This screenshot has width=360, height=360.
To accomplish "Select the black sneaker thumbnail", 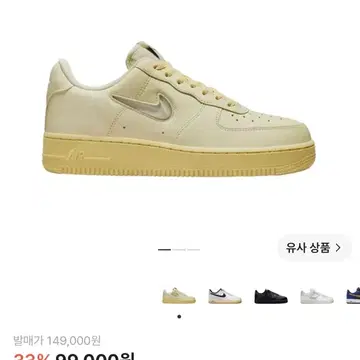I will (x=271, y=296).
